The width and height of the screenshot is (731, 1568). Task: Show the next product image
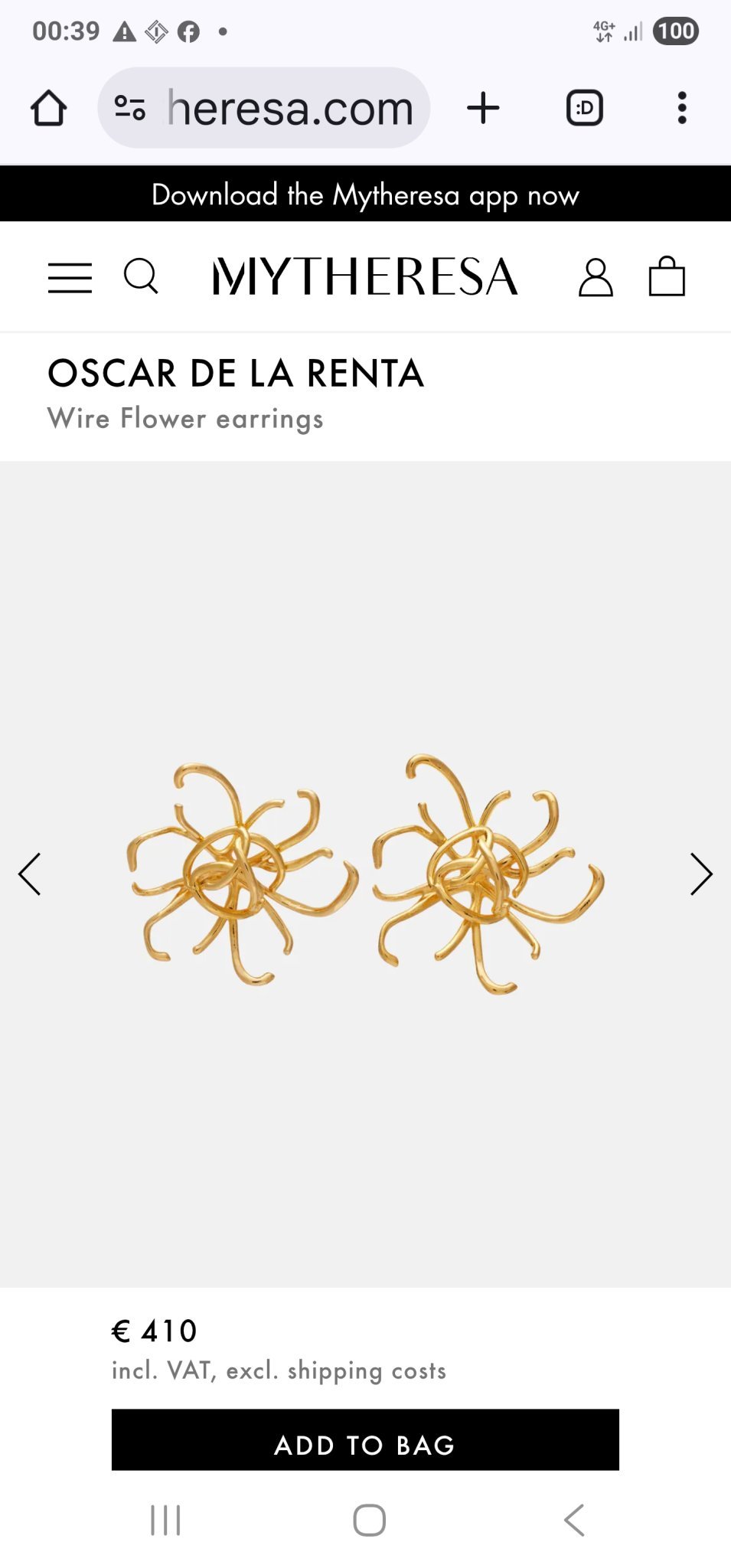click(x=700, y=874)
